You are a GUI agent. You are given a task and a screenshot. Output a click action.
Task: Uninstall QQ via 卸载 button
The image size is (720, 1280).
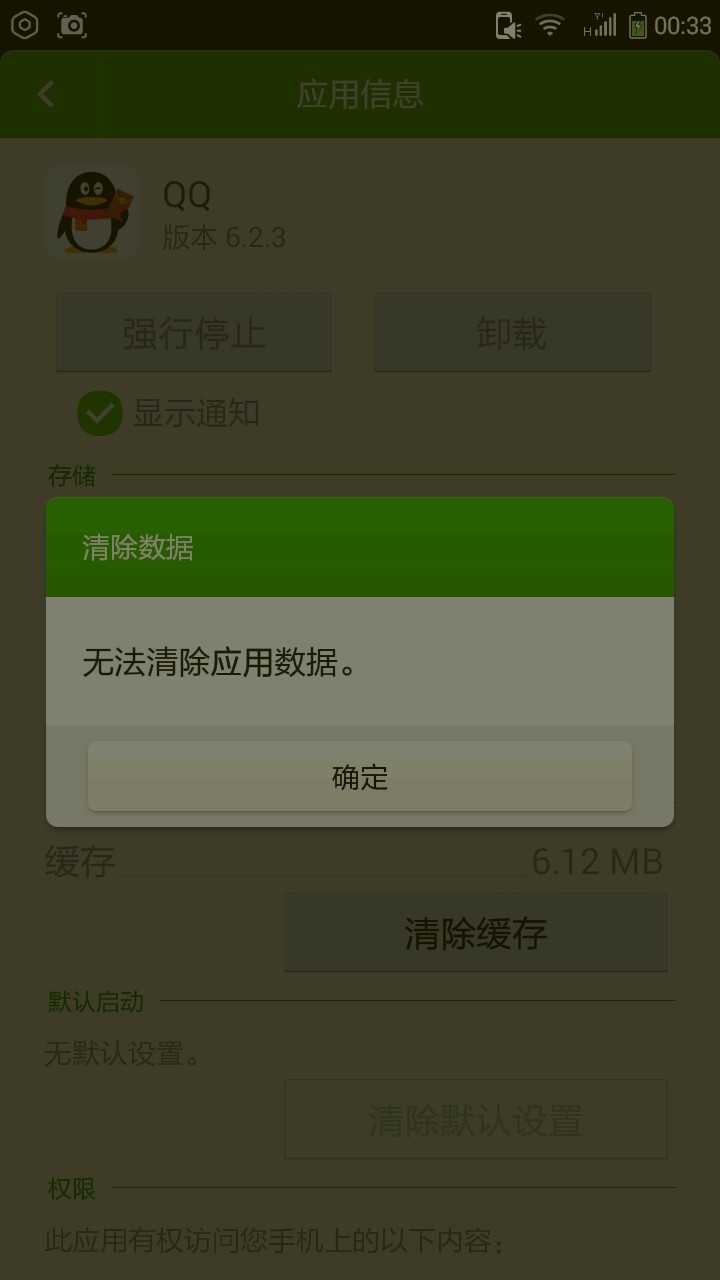[x=512, y=333]
